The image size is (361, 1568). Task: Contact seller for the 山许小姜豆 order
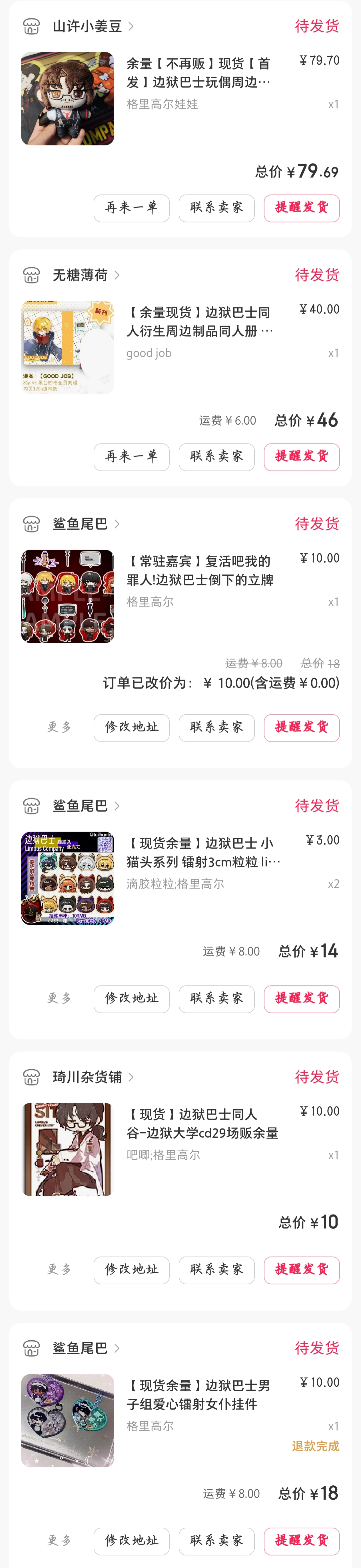[216, 208]
